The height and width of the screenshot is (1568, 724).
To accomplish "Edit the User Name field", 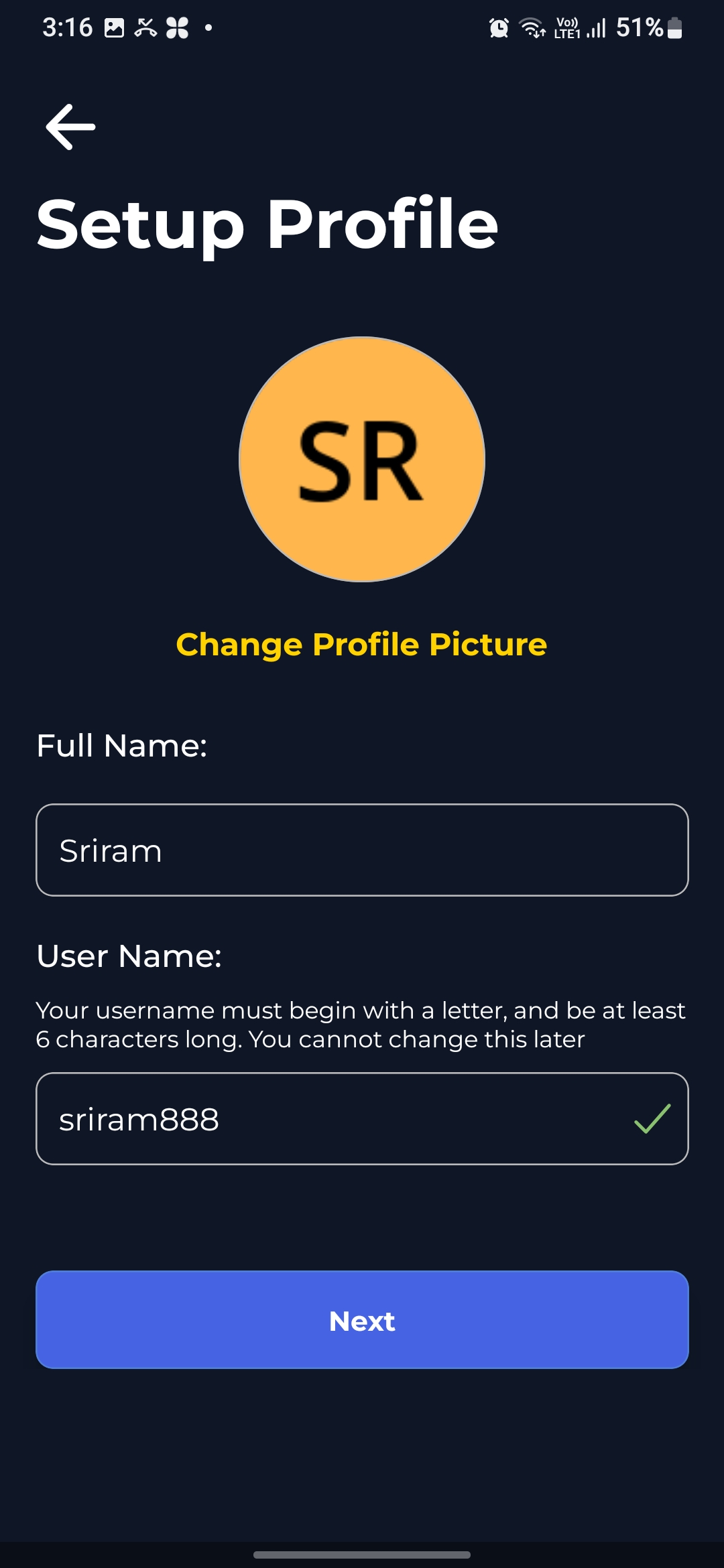I will [x=335, y=1118].
